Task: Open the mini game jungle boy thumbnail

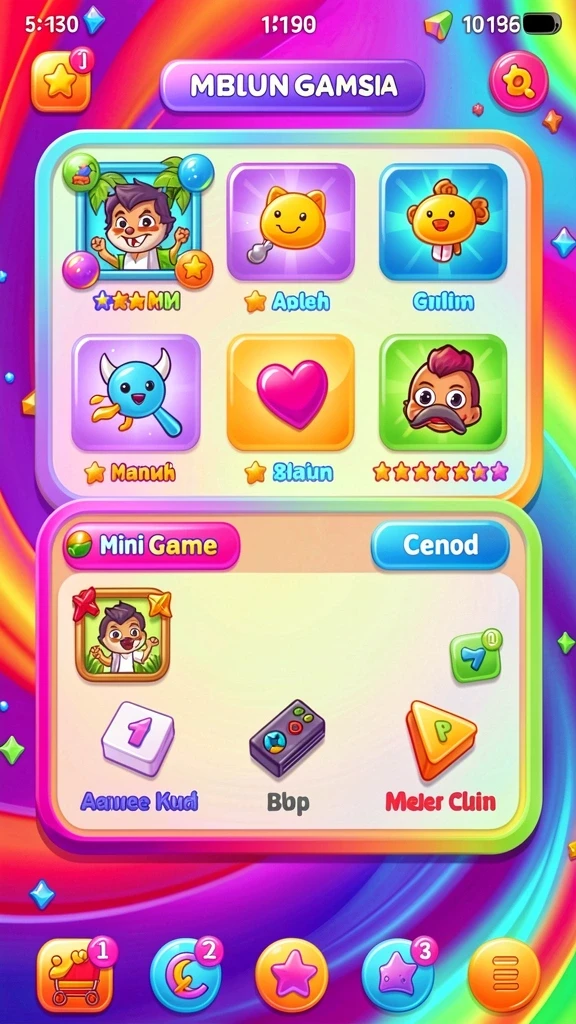Action: 123,634
